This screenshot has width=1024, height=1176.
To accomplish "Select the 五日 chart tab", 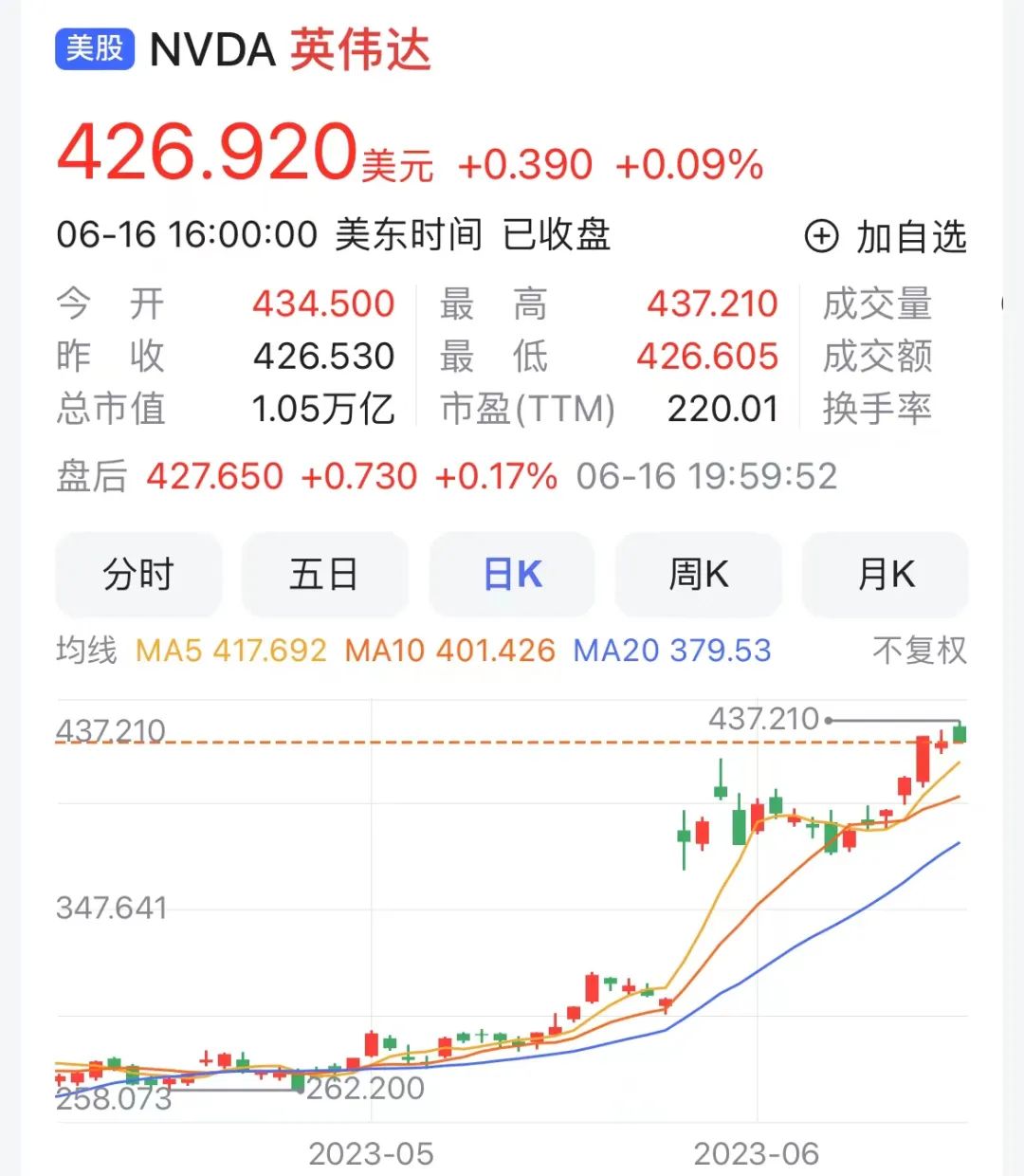I will click(324, 575).
